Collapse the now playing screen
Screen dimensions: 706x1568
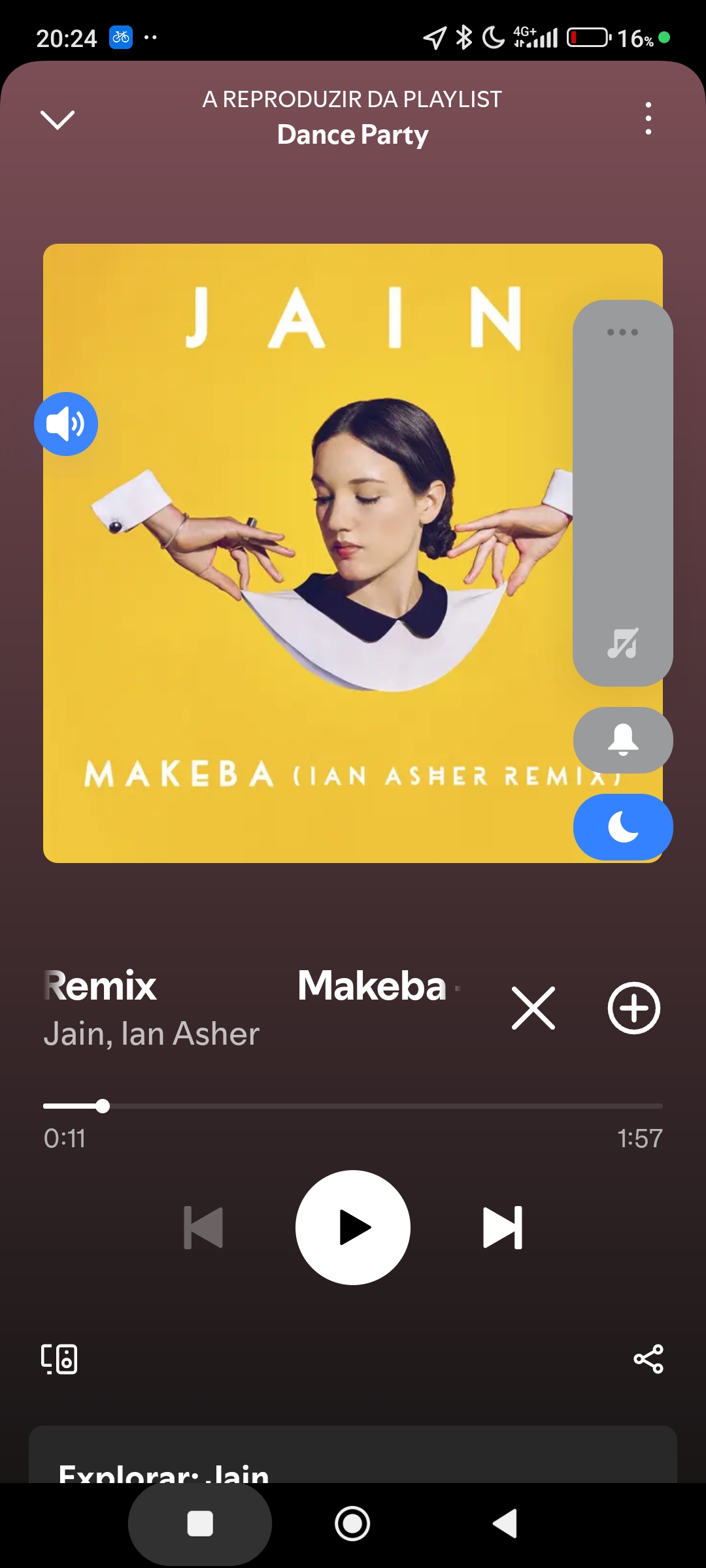point(58,120)
